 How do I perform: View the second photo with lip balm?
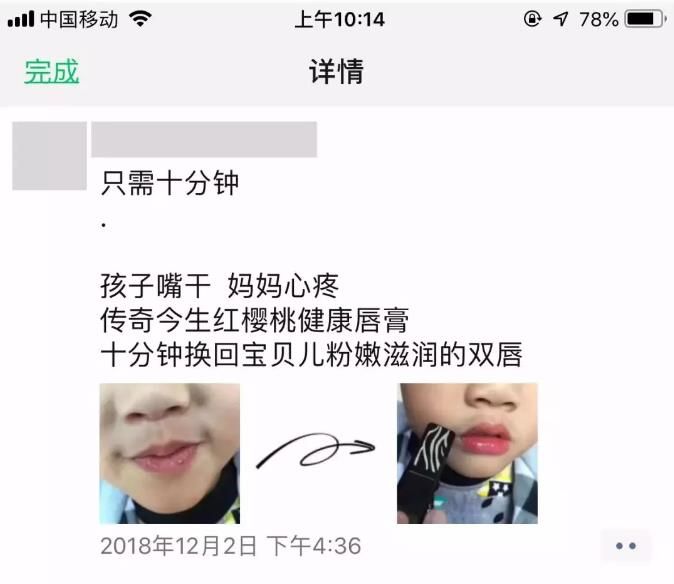467,453
